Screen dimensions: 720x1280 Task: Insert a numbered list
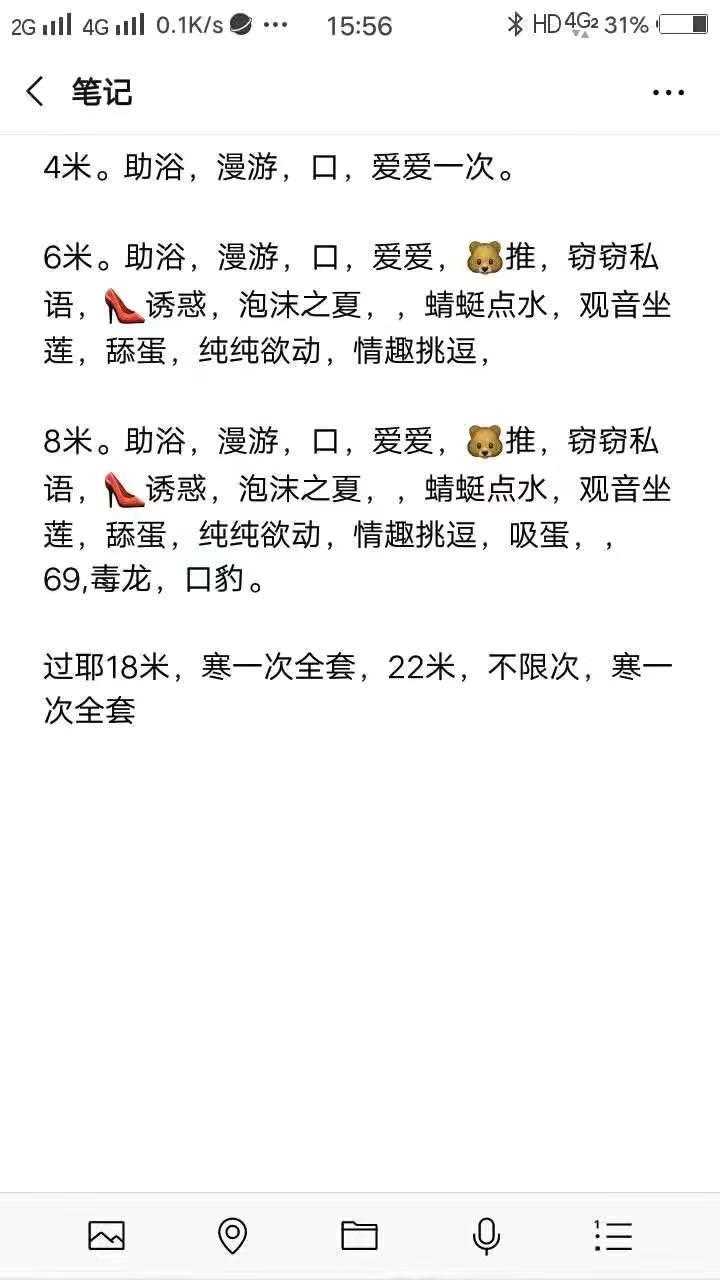pos(613,1236)
